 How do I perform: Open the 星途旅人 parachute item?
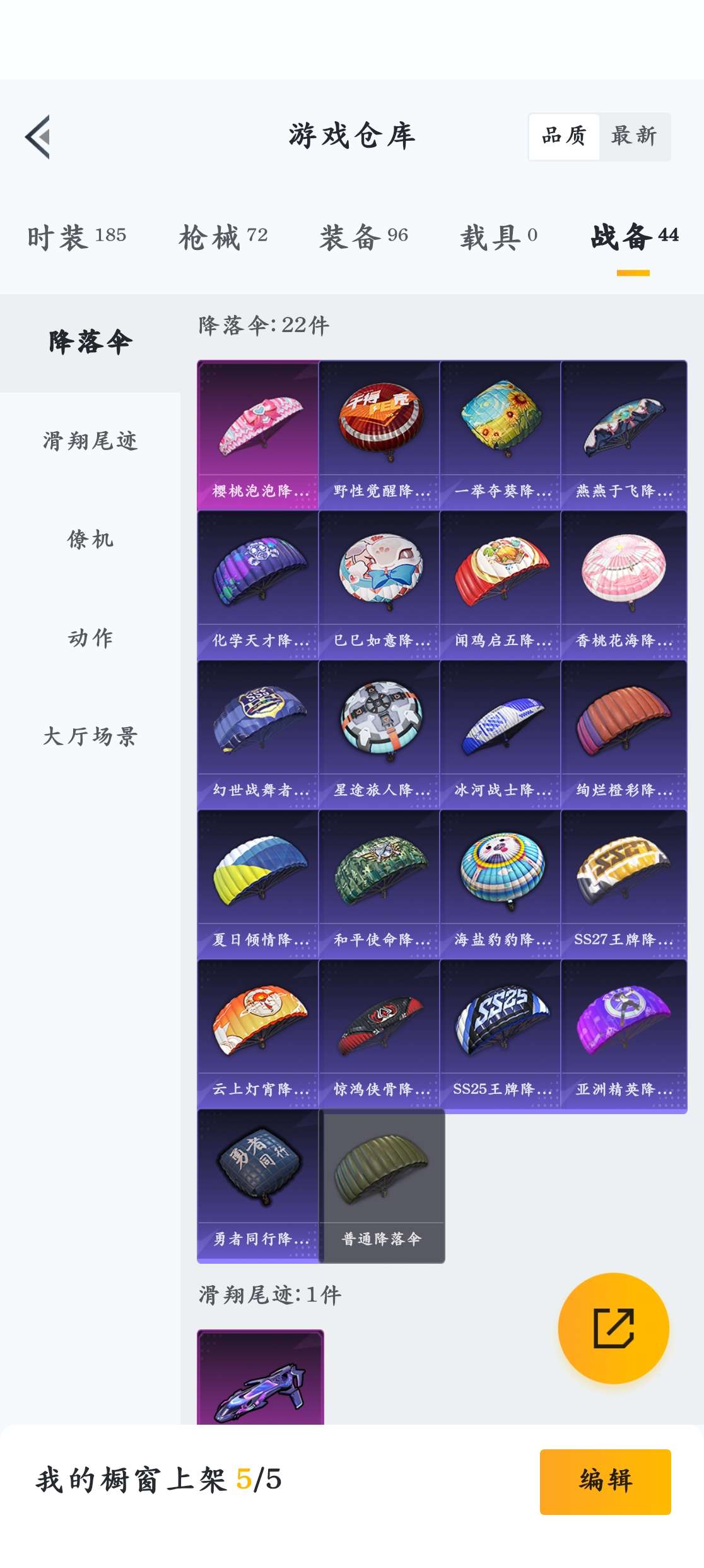[379, 734]
